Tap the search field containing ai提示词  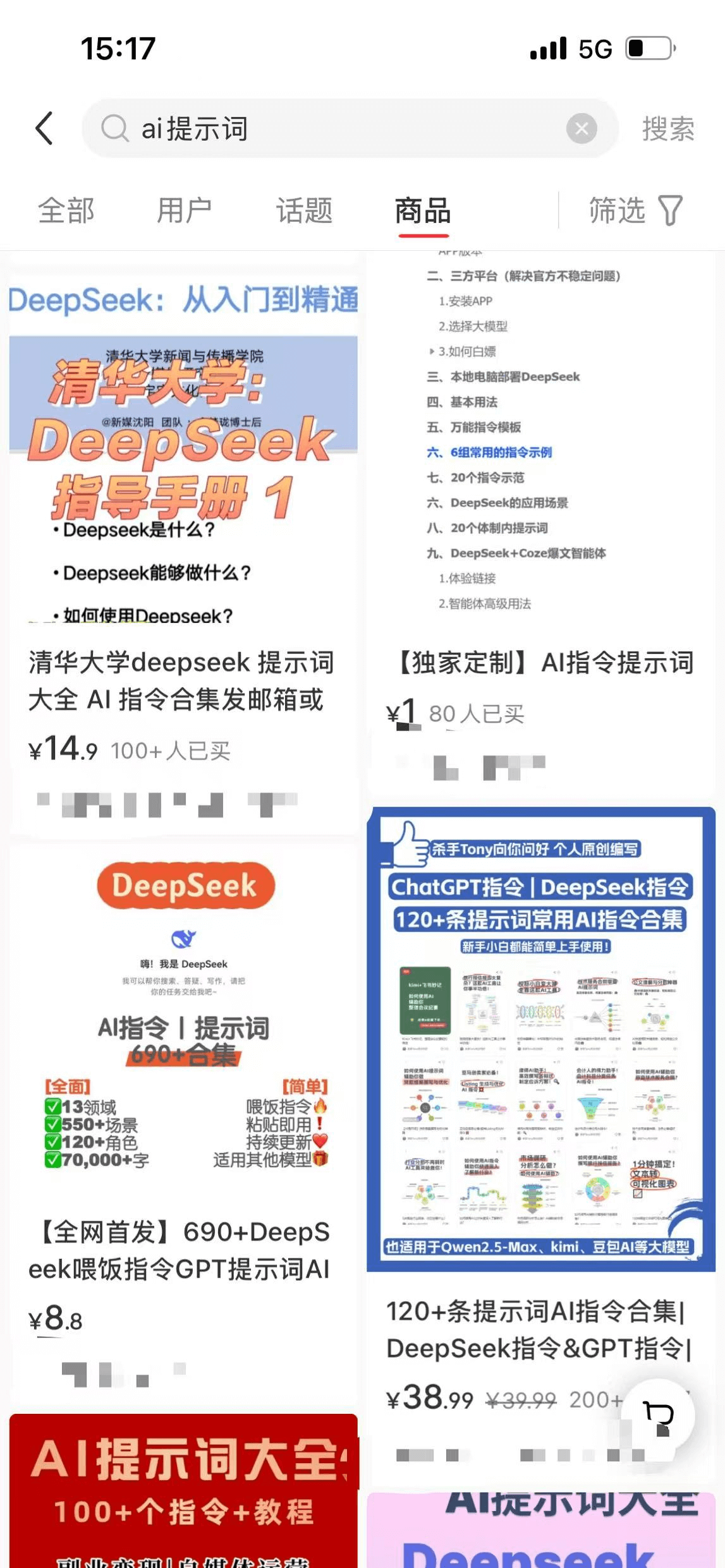point(341,129)
